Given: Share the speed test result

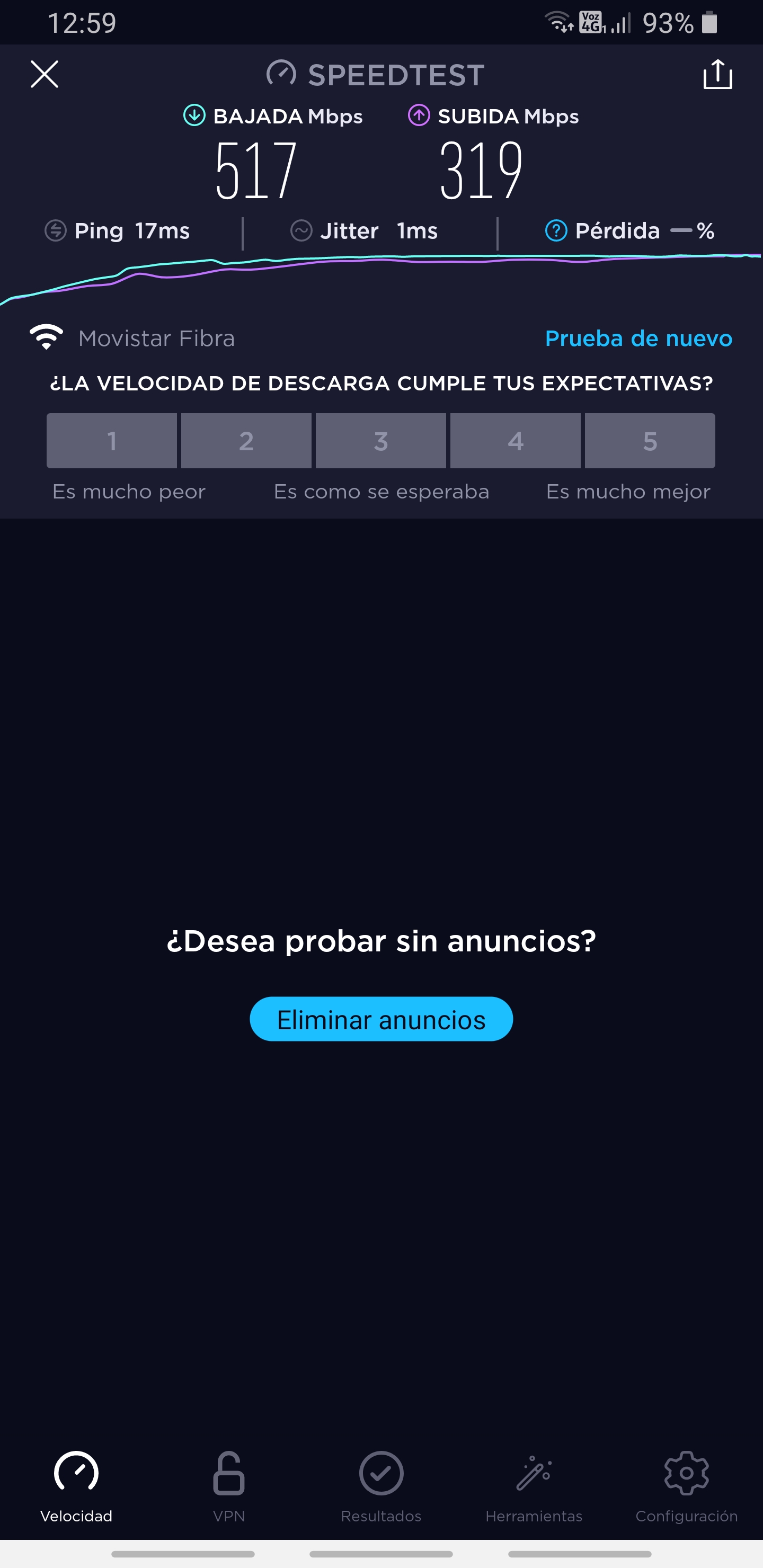Looking at the screenshot, I should pyautogui.click(x=718, y=74).
